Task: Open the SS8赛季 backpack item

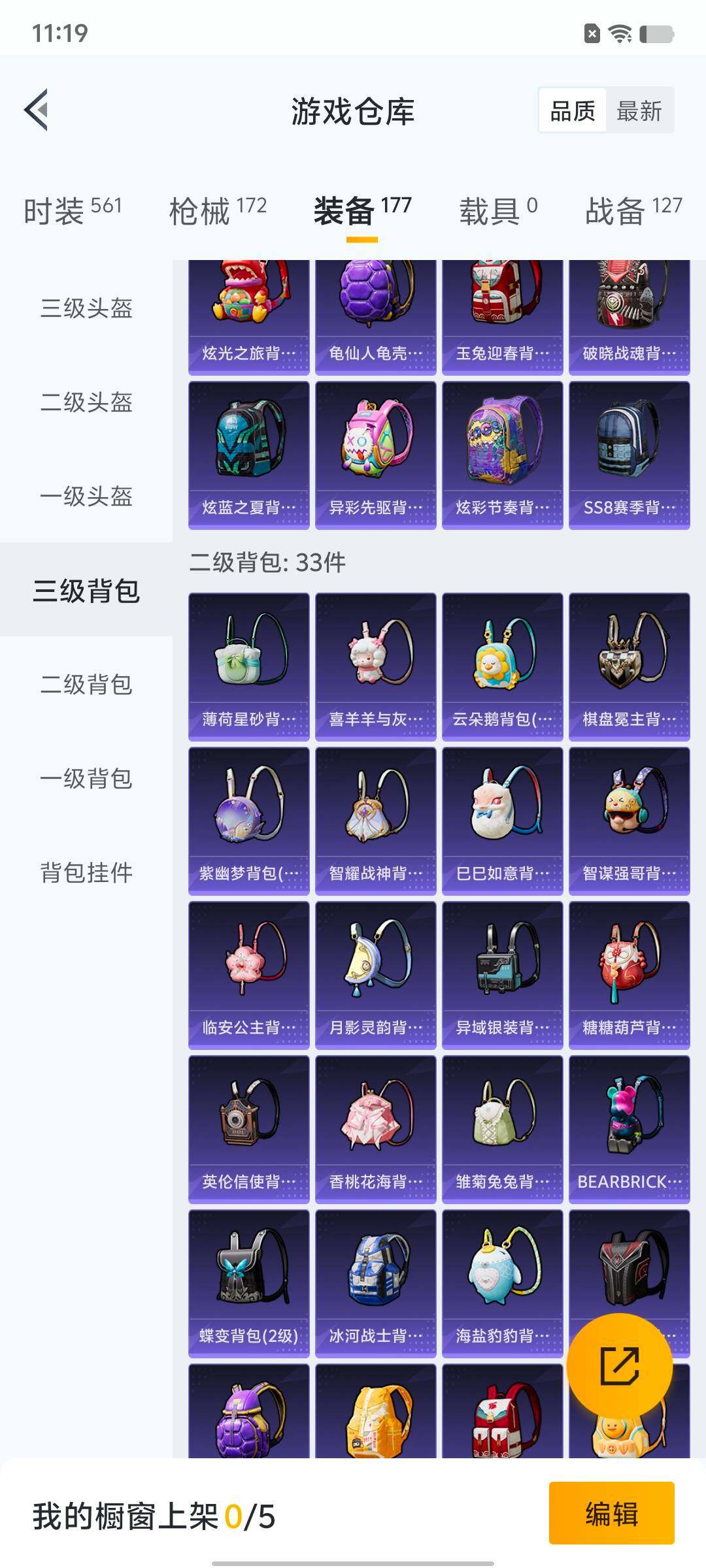Action: (629, 455)
